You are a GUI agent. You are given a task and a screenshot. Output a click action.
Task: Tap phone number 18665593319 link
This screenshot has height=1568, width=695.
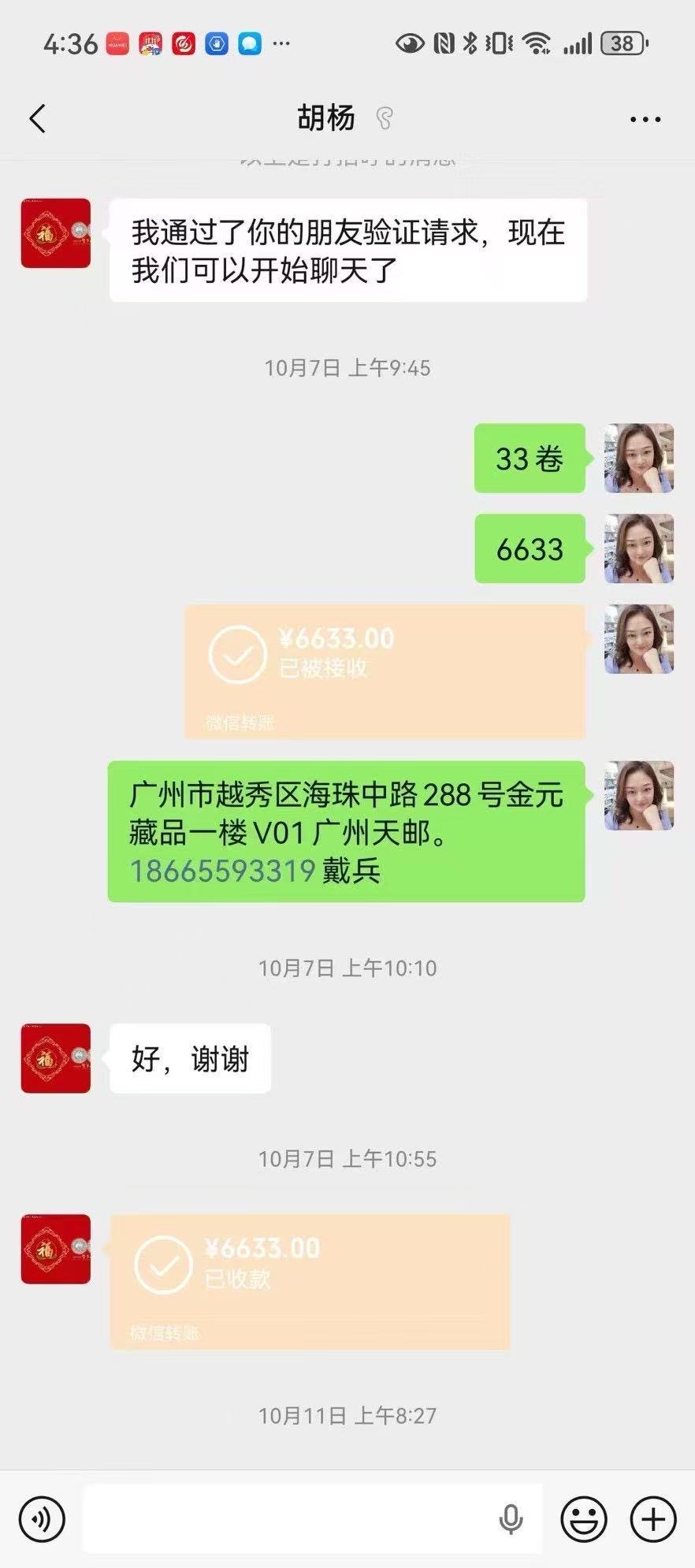pyautogui.click(x=223, y=871)
